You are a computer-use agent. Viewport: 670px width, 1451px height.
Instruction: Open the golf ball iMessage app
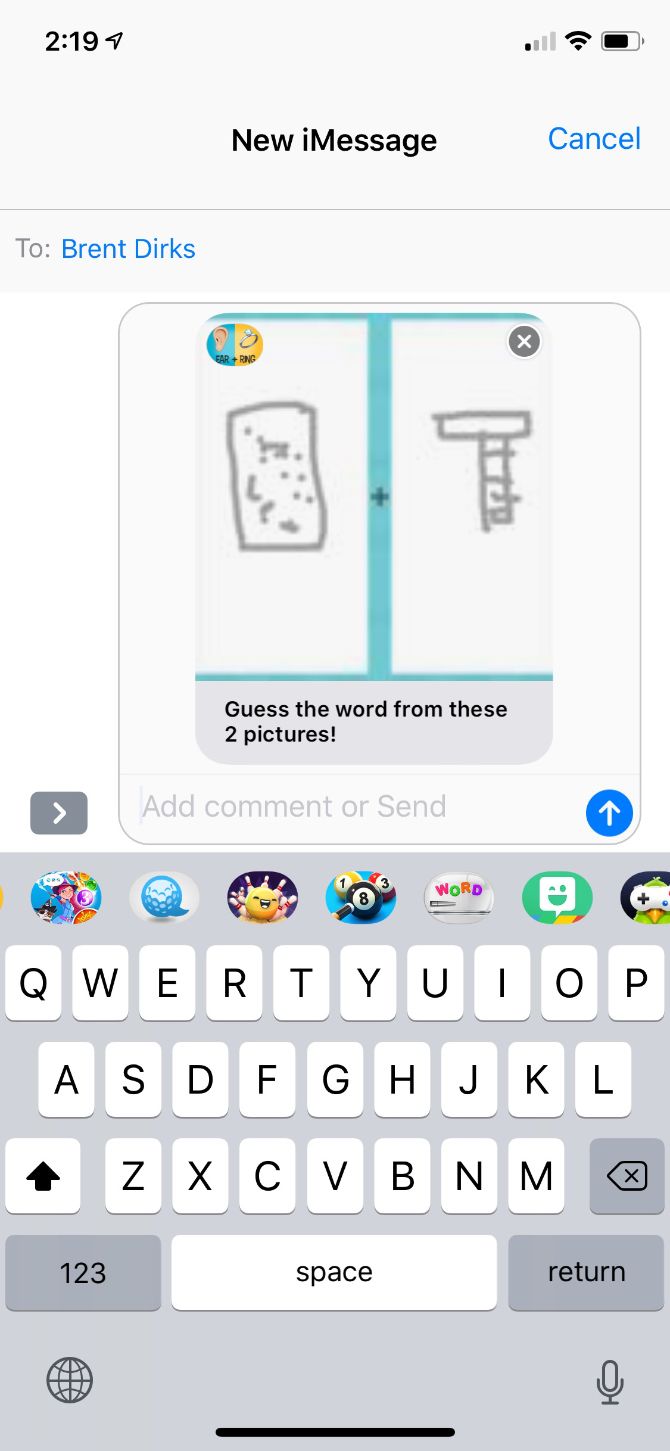164,896
